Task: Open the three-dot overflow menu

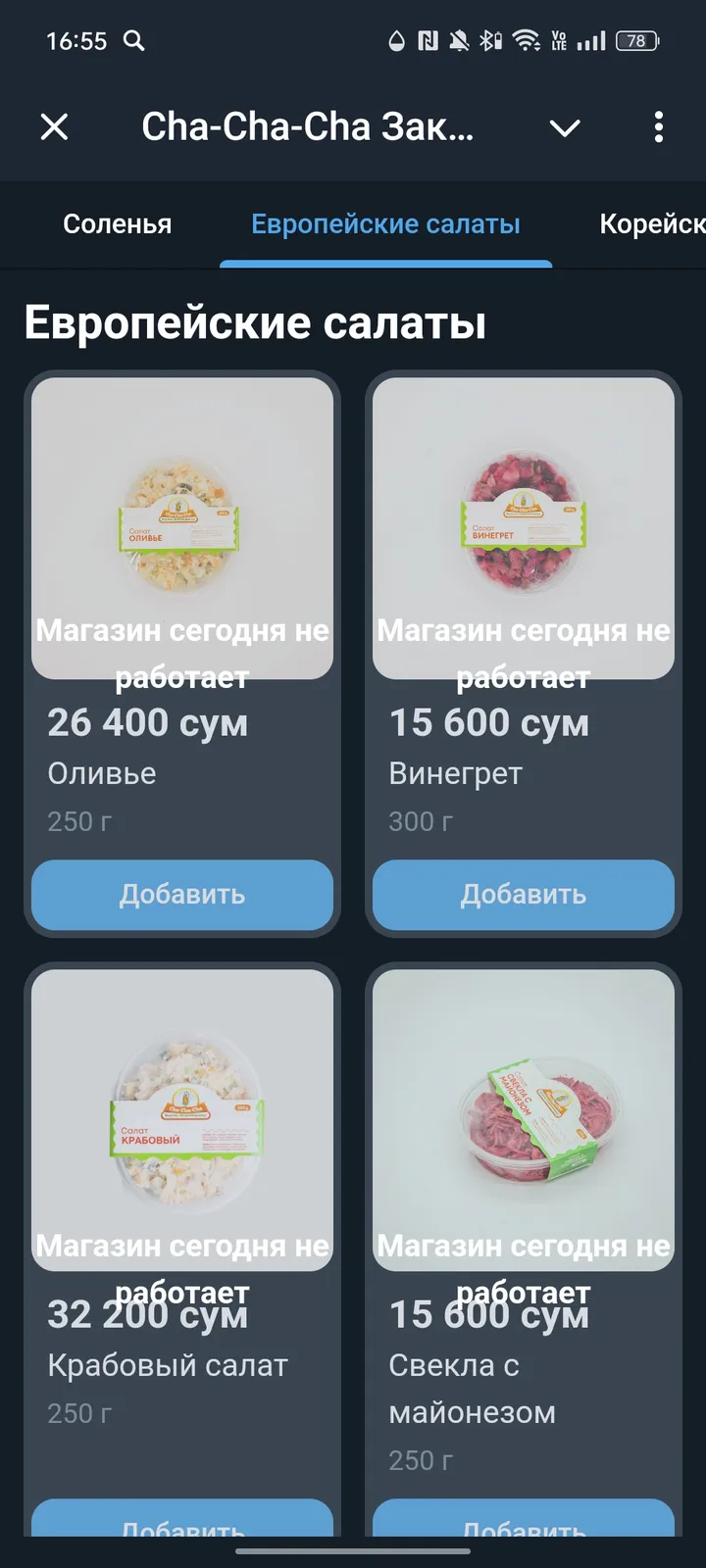Action: click(x=658, y=126)
